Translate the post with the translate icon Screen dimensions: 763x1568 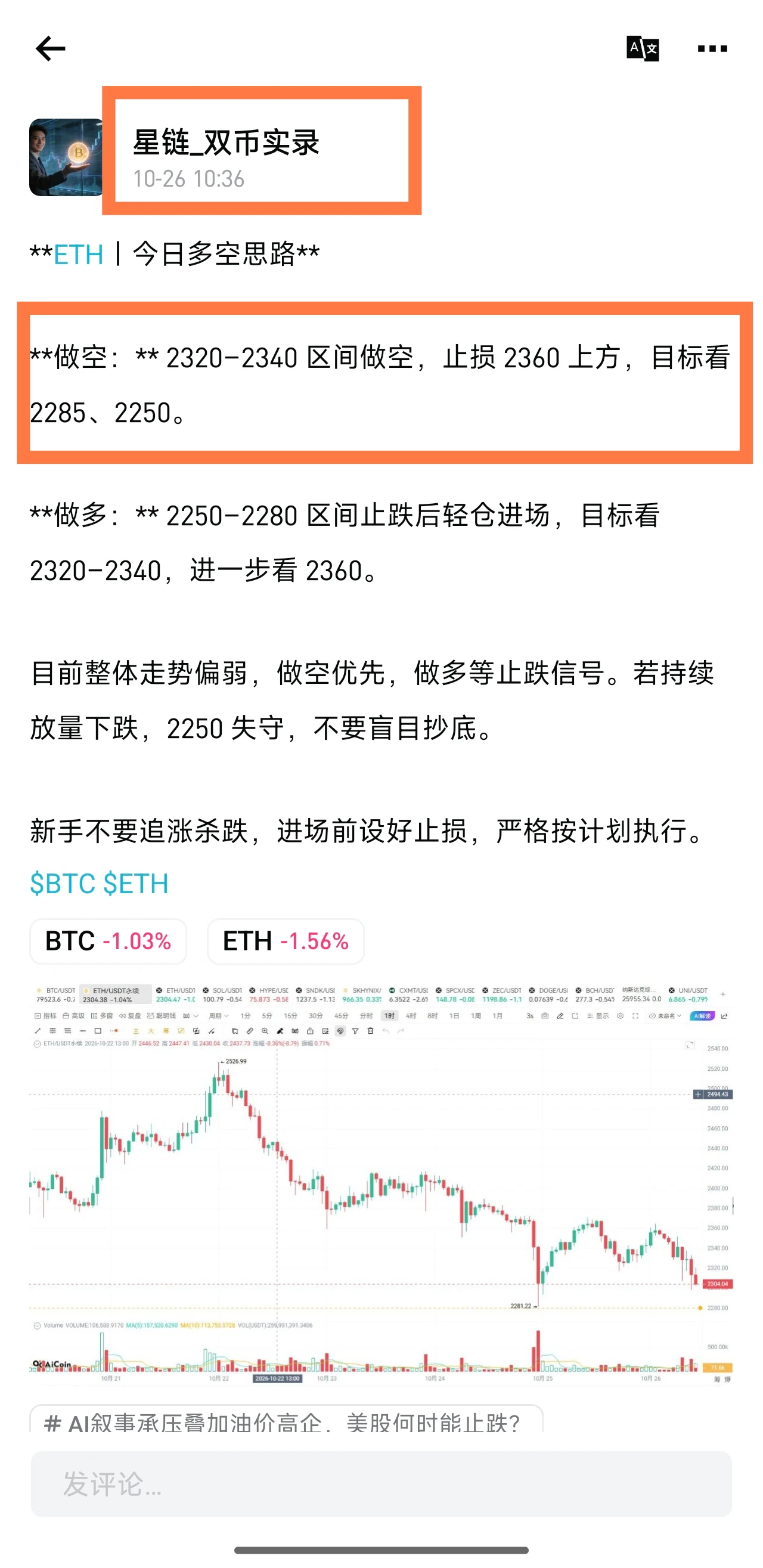pos(642,49)
